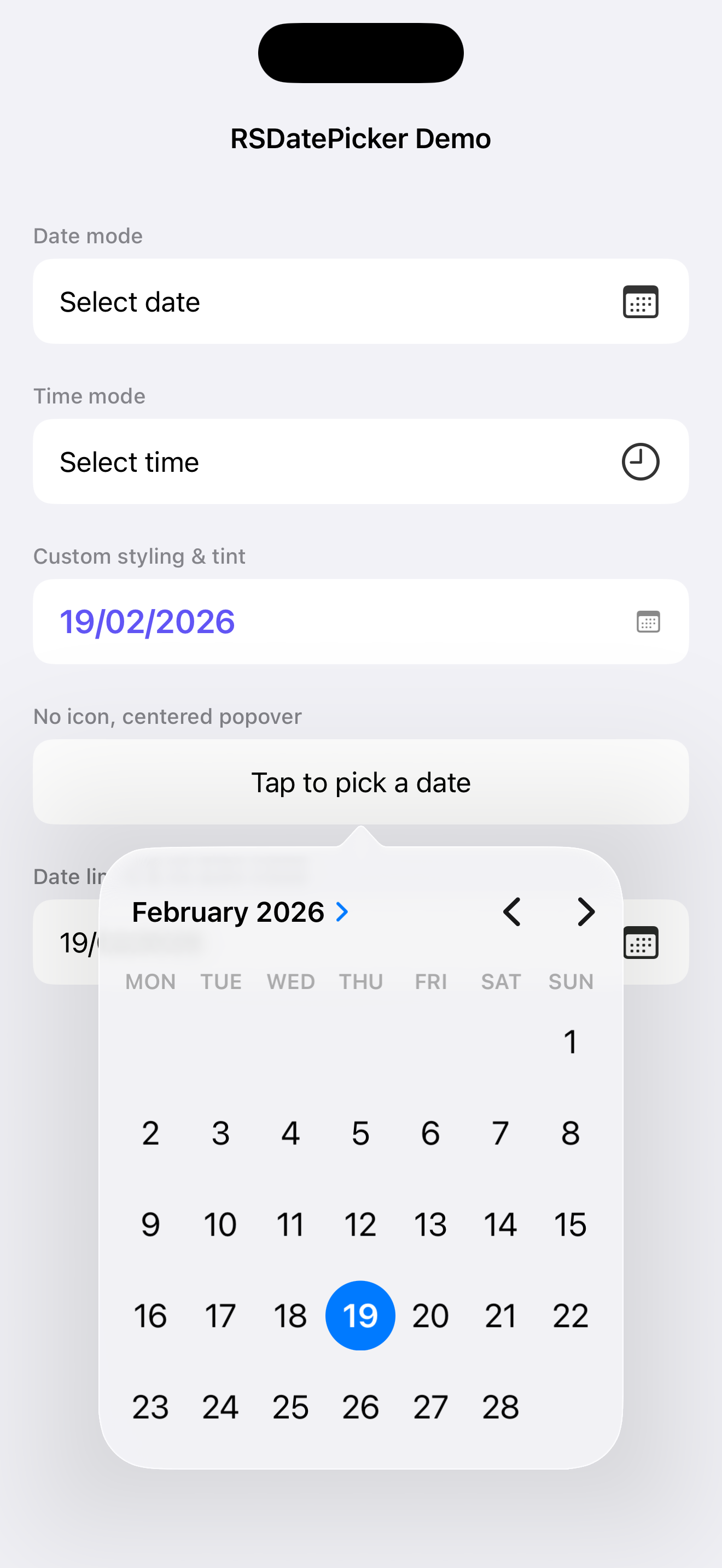Expand the February 2026 month-year picker
Screen dimensions: 722x1568
pyautogui.click(x=241, y=912)
